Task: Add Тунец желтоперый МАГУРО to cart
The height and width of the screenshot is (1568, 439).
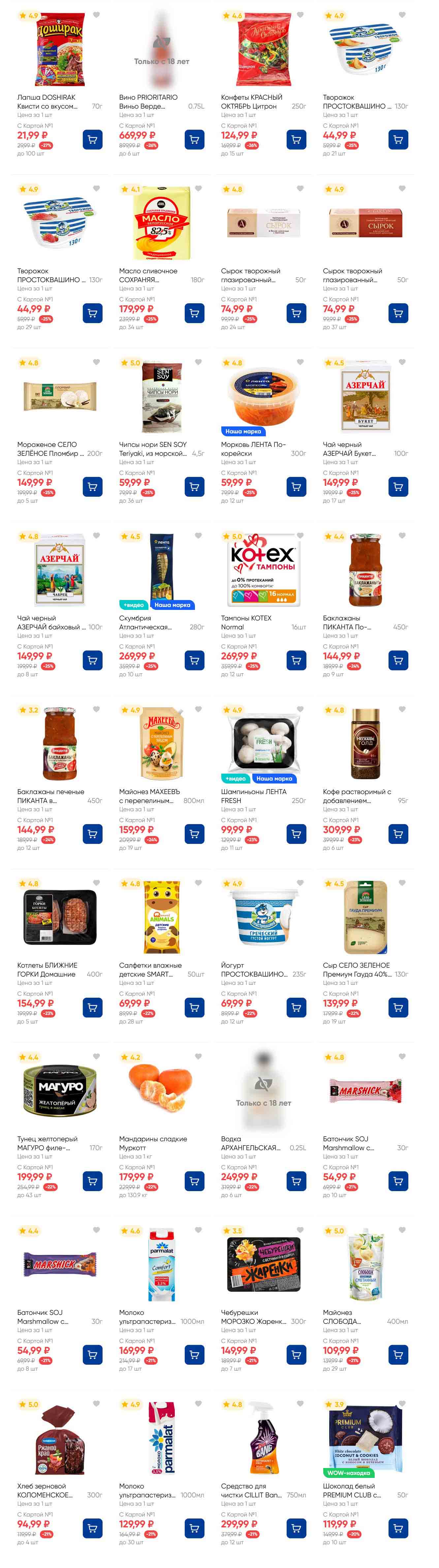Action: [92, 1181]
